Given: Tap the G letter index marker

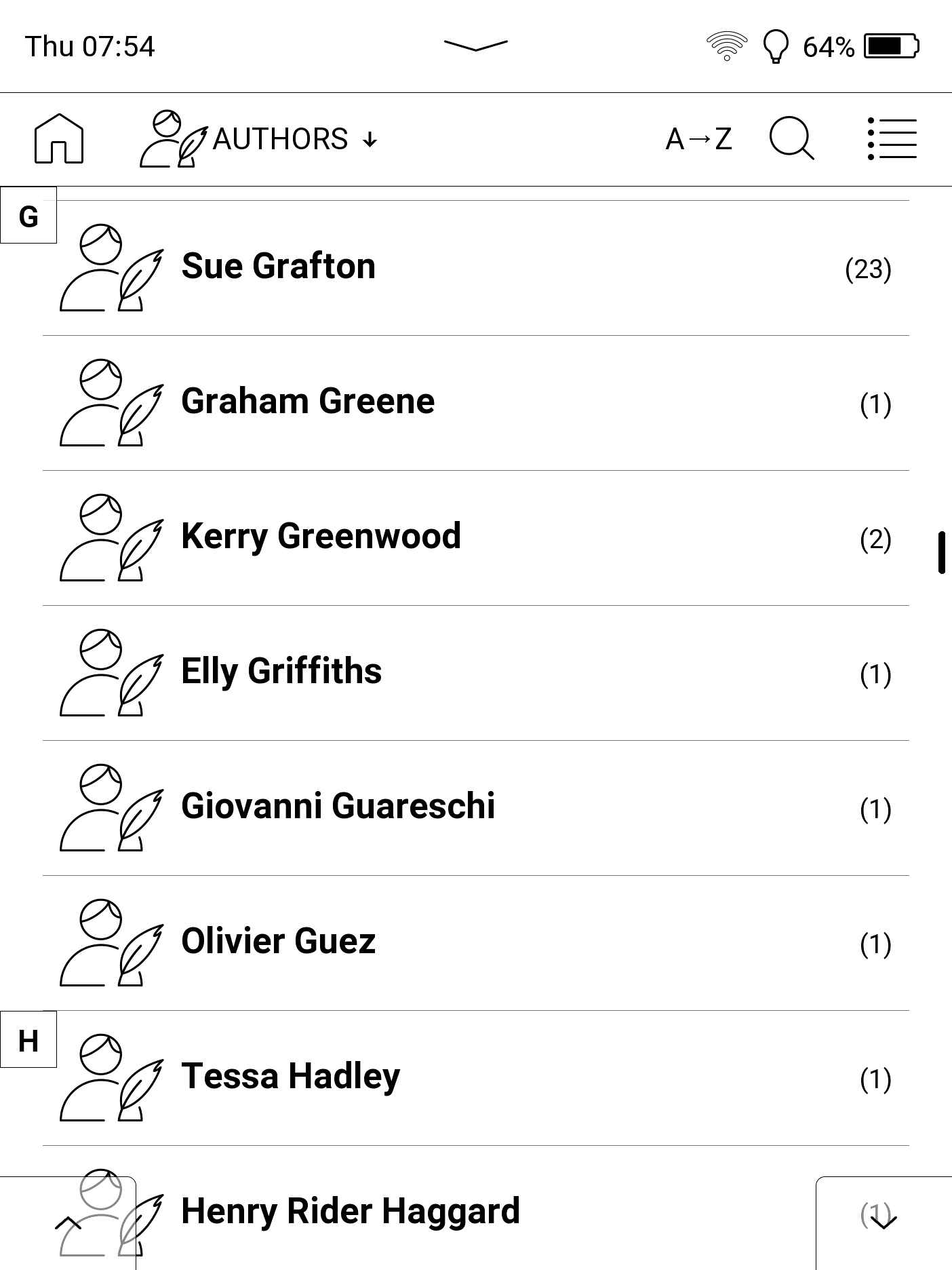Looking at the screenshot, I should pyautogui.click(x=28, y=216).
